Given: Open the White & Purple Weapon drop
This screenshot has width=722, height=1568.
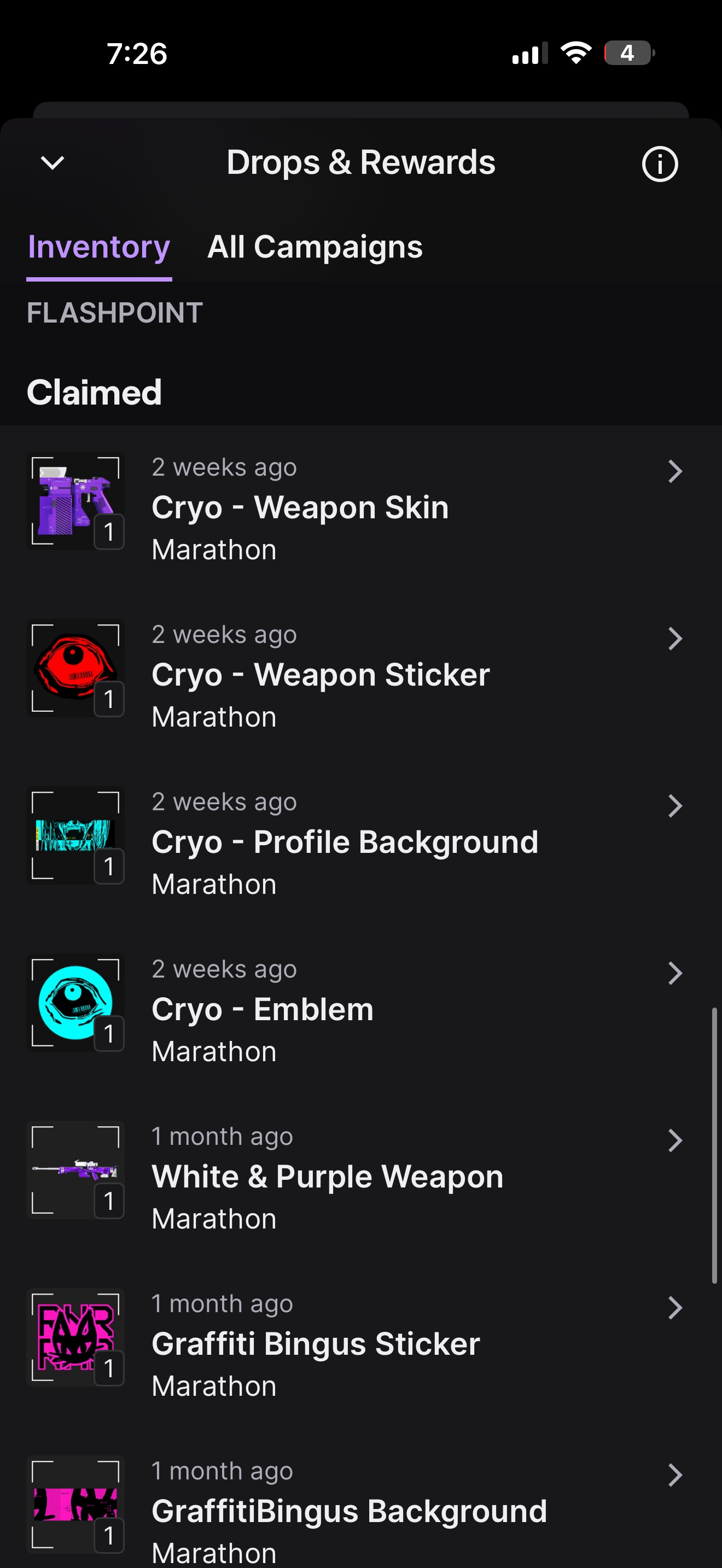Looking at the screenshot, I should click(359, 1177).
